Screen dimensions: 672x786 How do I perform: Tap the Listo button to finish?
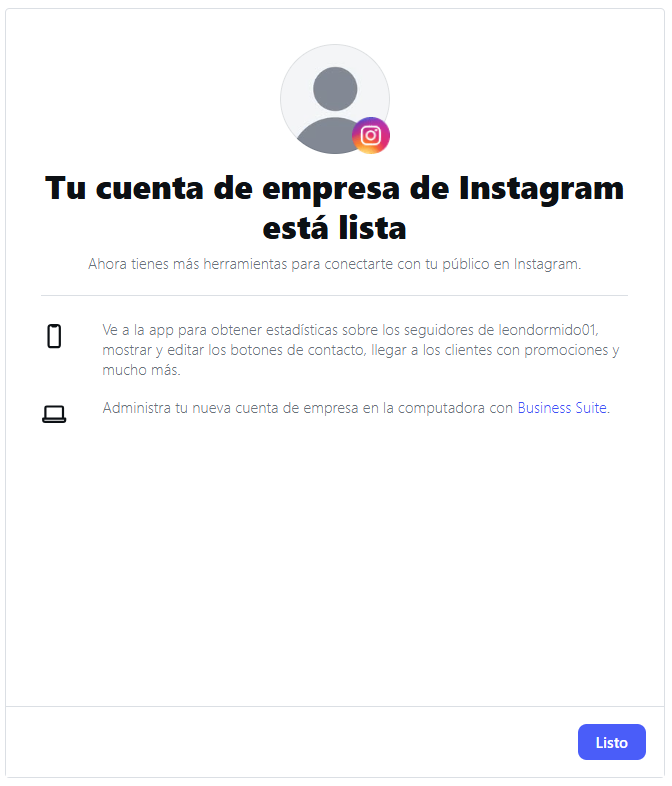click(611, 742)
